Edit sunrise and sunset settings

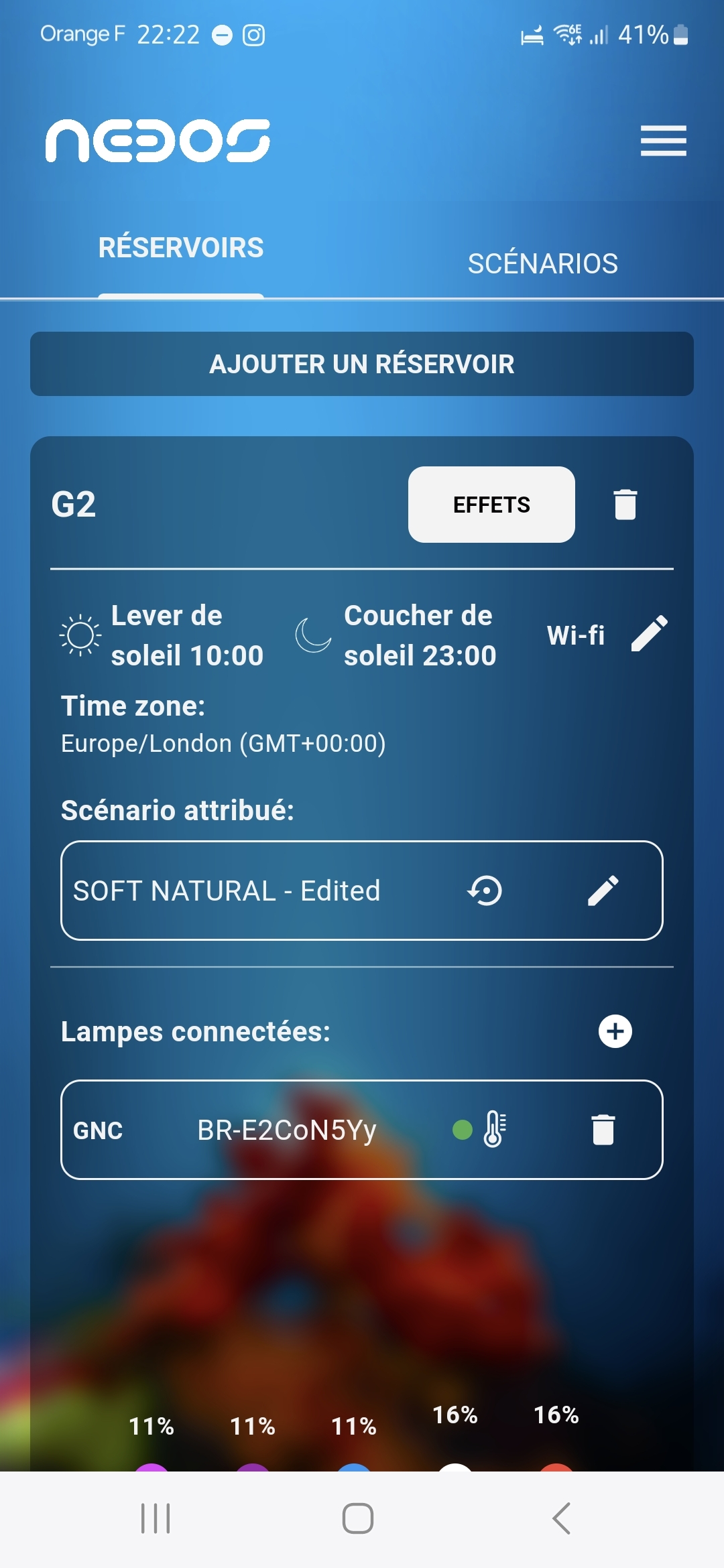(x=649, y=634)
